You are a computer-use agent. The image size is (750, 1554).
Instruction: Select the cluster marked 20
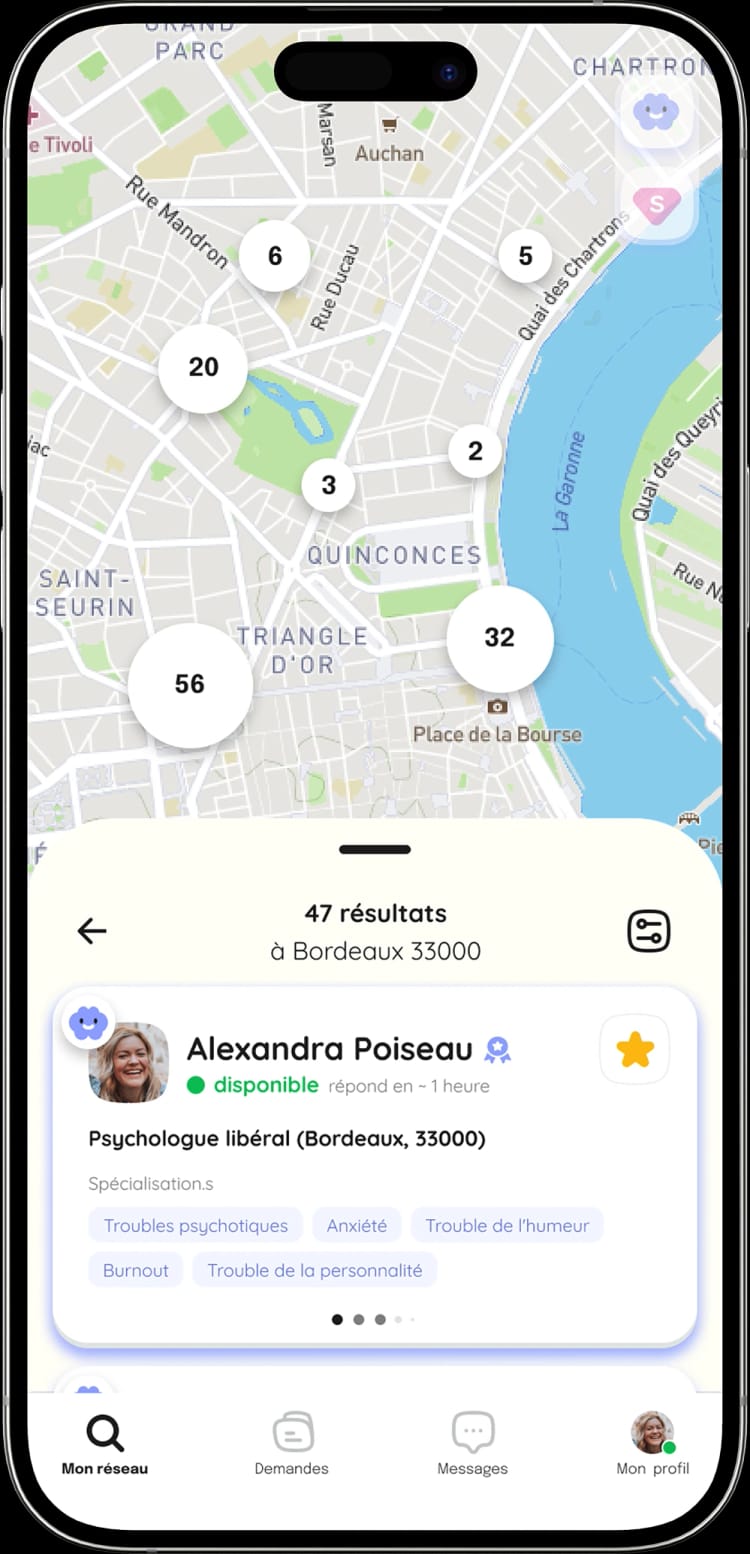[203, 367]
